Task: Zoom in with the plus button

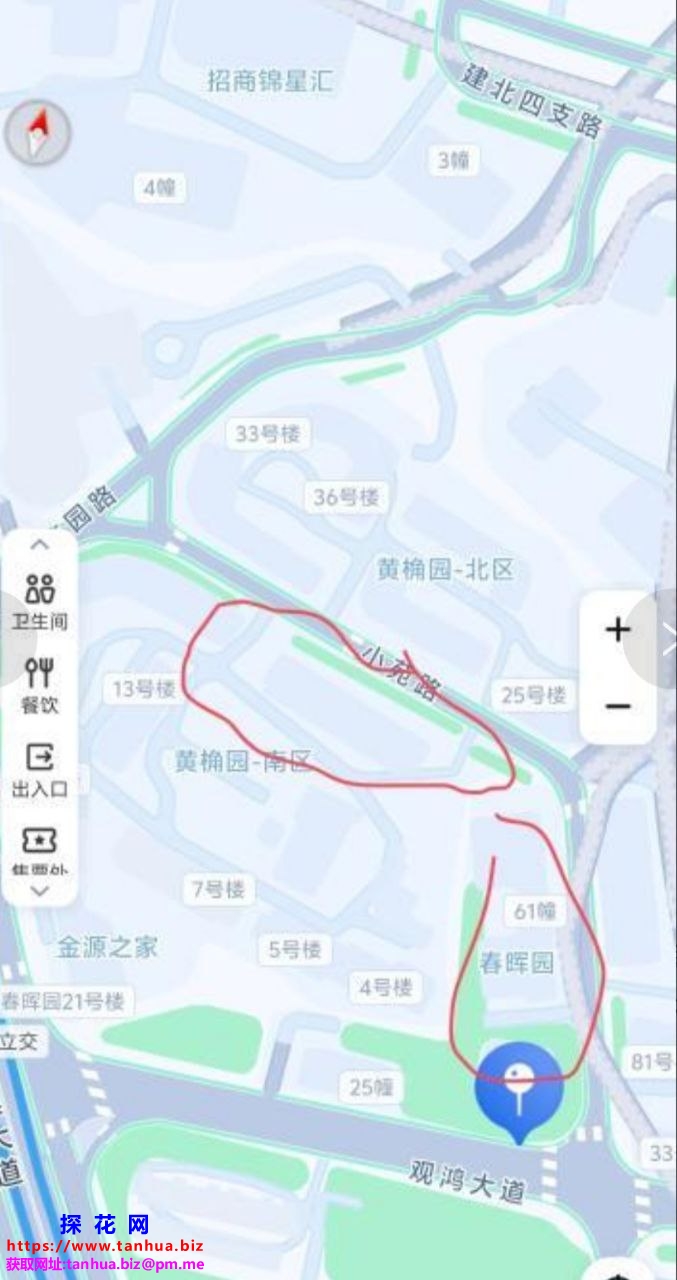Action: pos(618,630)
